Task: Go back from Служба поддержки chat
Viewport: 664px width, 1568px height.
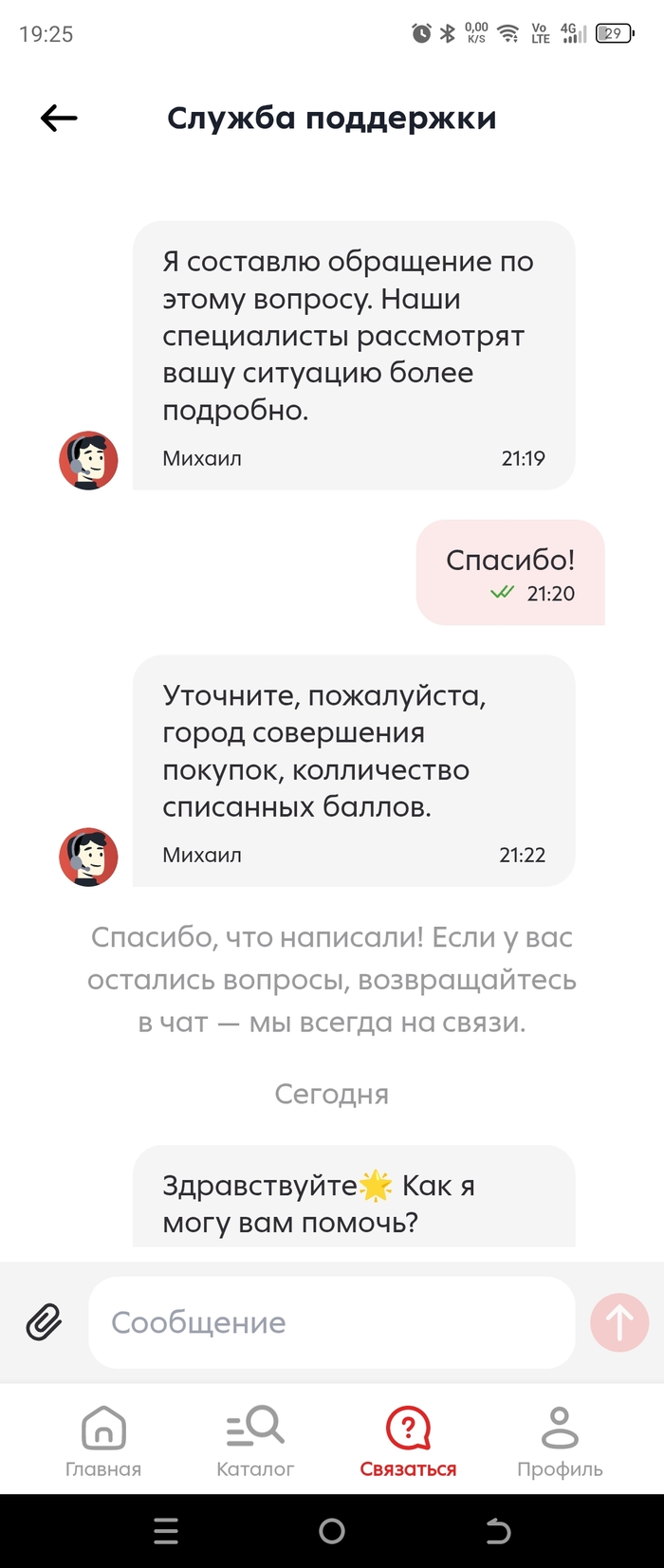Action: click(59, 118)
